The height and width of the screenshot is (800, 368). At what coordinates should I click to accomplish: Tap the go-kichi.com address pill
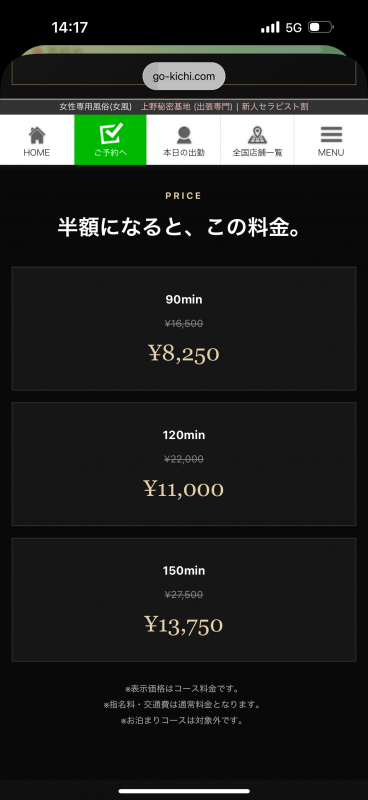pyautogui.click(x=184, y=77)
